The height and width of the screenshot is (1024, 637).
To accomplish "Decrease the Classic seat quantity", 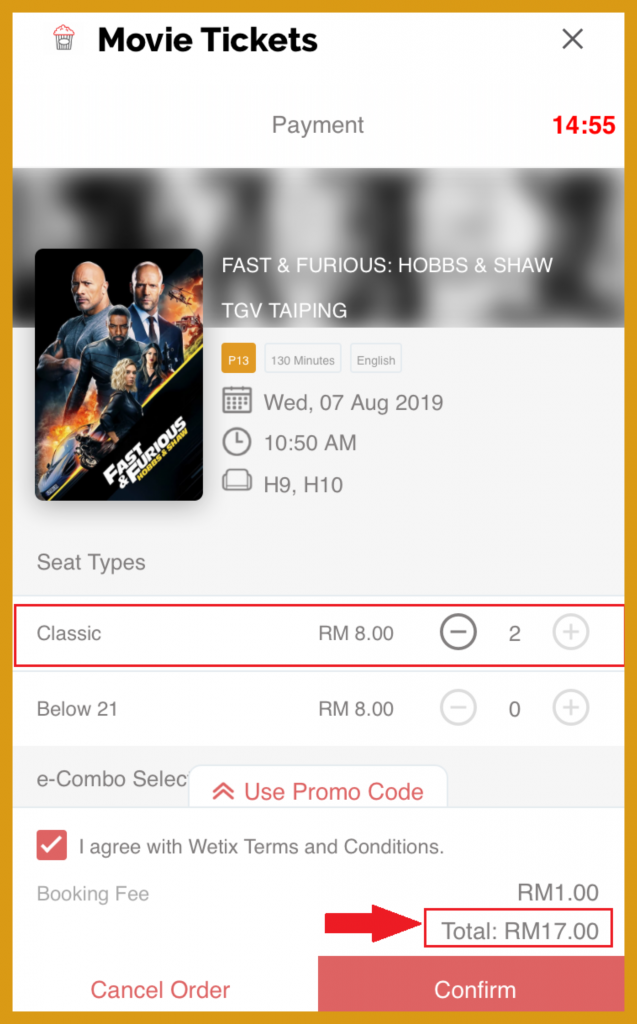I will (458, 632).
